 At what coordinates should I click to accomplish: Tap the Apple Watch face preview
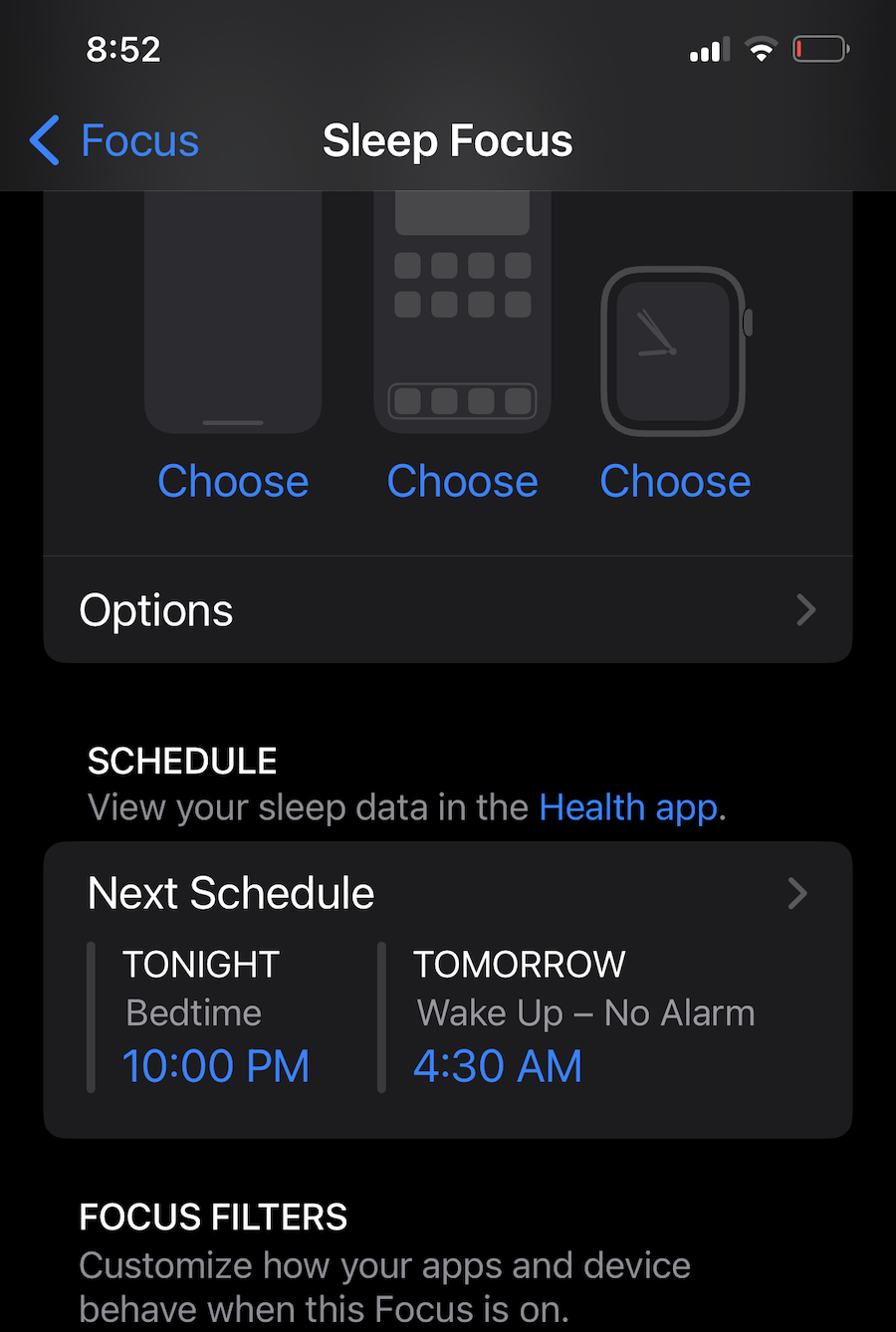click(674, 348)
